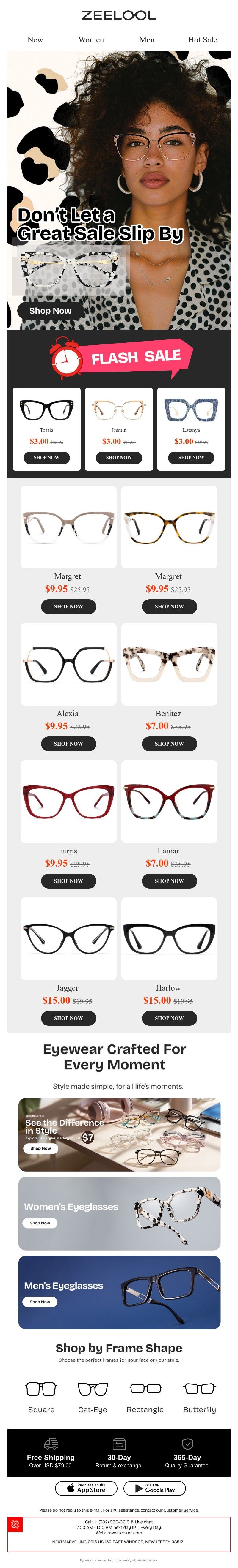
Task: Open the New category link
Action: (x=35, y=39)
